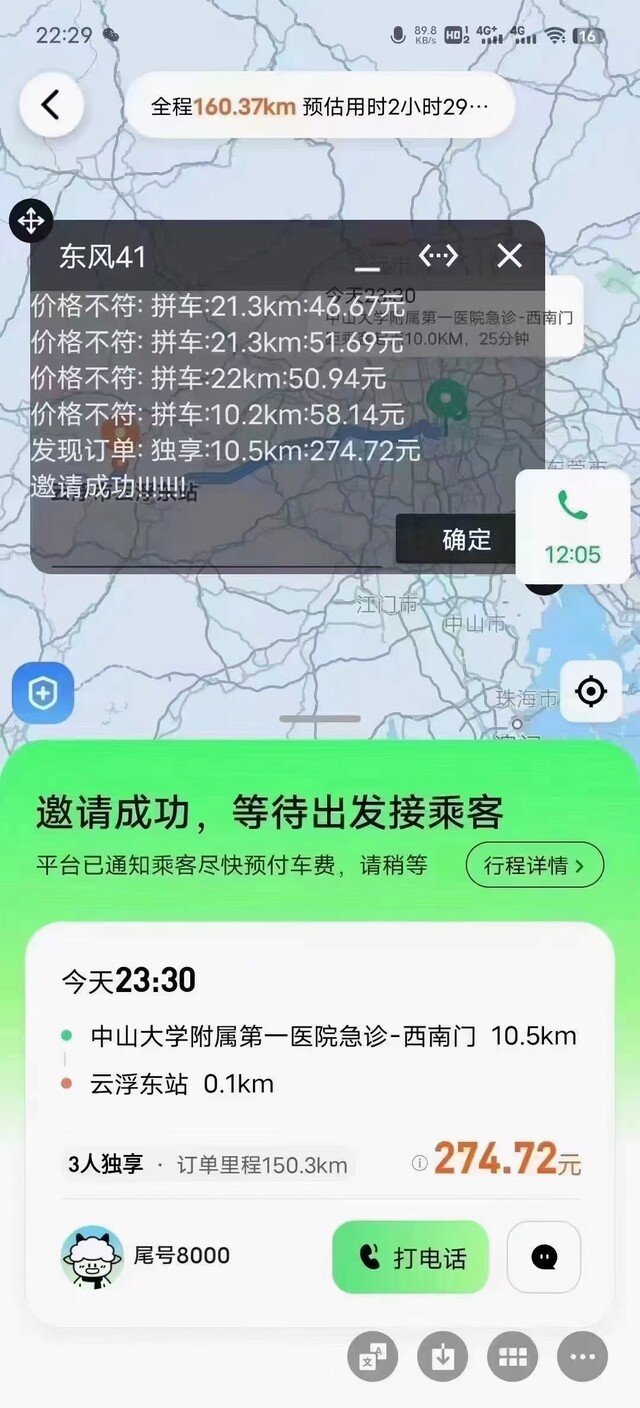
Task: Recenter map with the location target icon
Action: [591, 691]
